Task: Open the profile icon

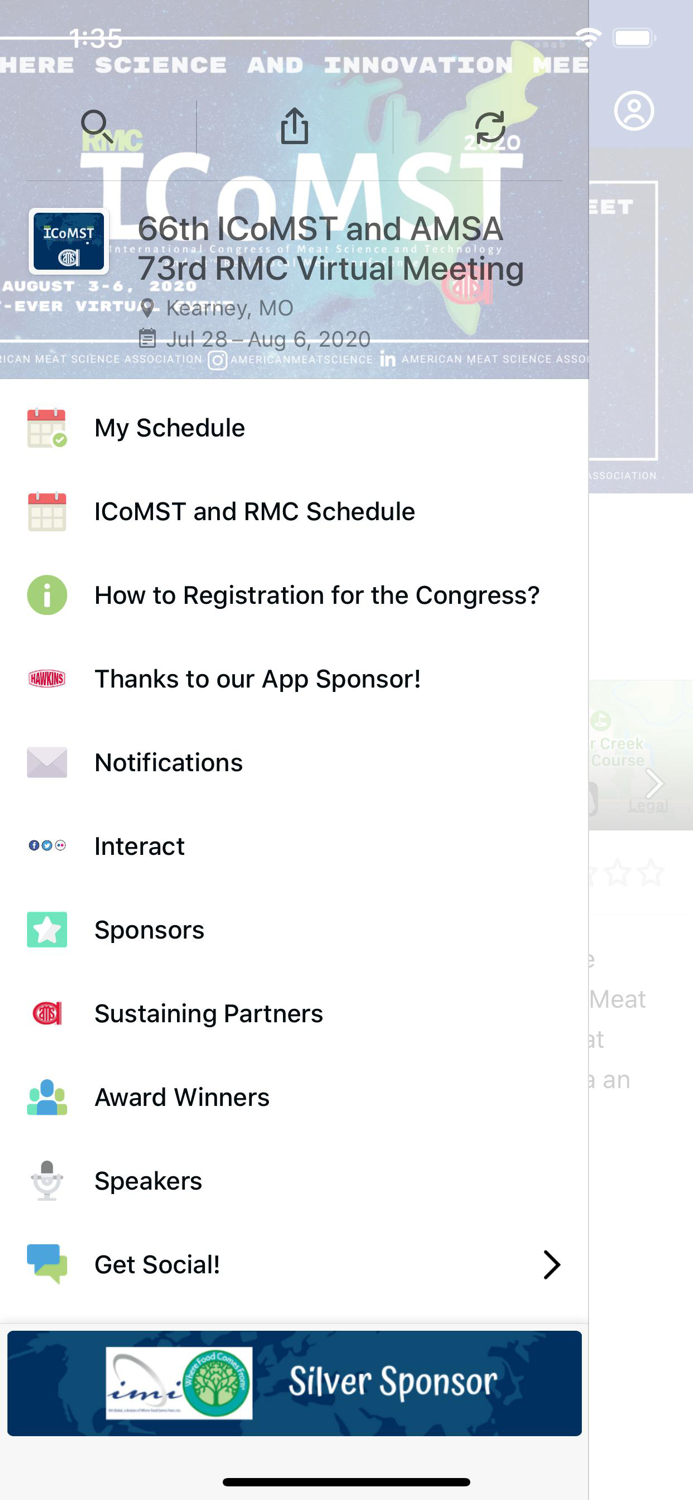Action: point(634,111)
